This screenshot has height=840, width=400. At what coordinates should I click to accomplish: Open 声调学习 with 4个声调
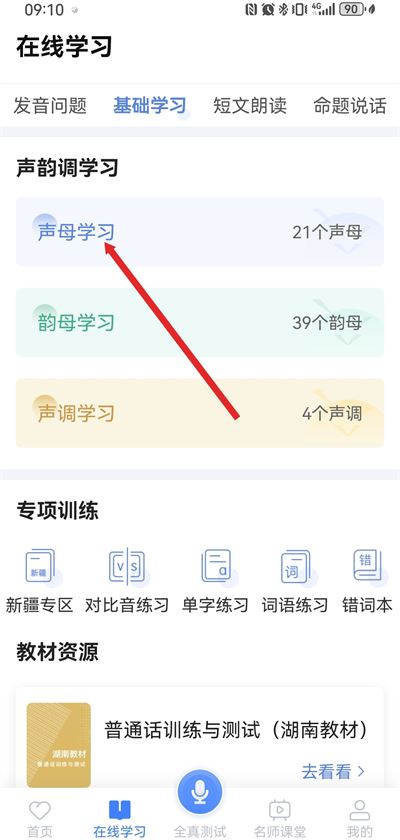[200, 413]
